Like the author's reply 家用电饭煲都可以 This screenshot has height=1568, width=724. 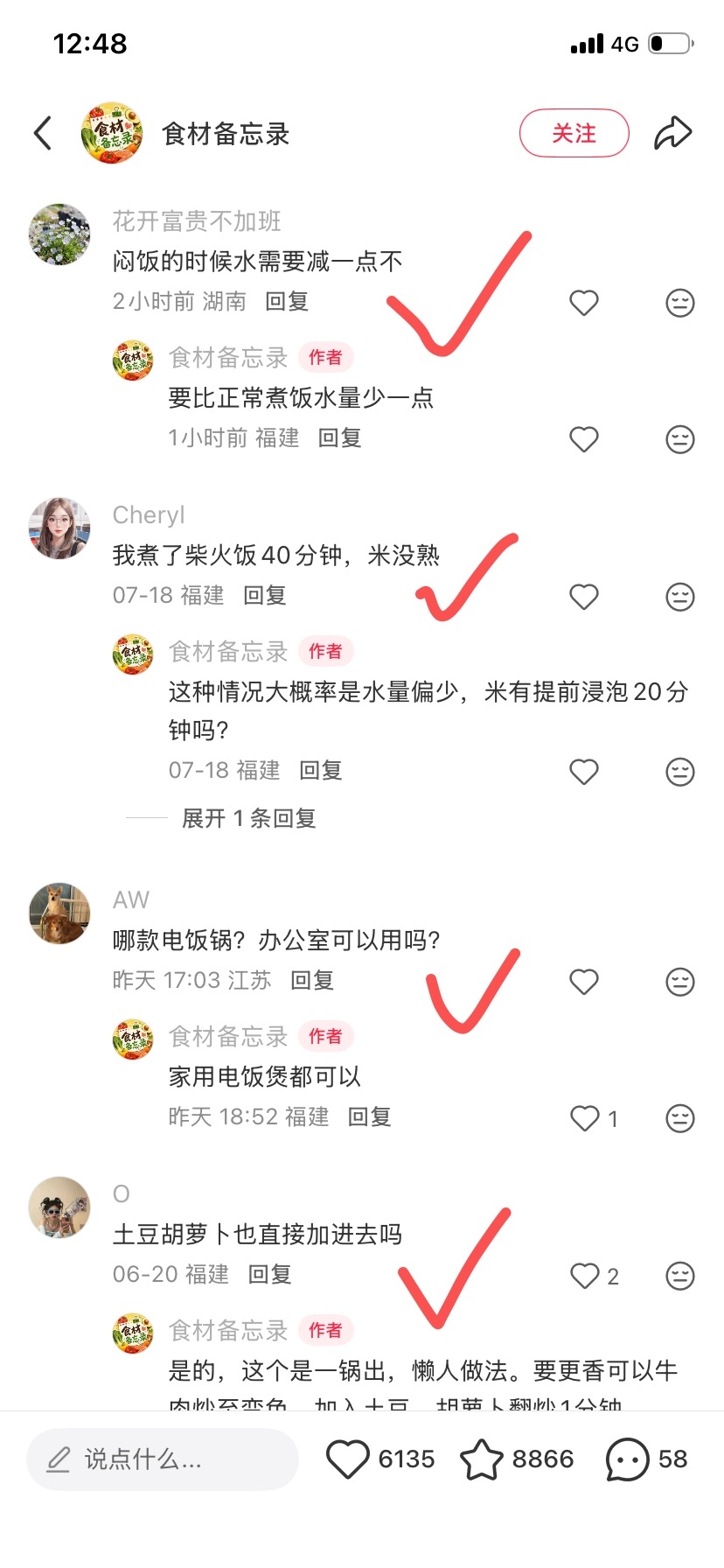tap(584, 1118)
